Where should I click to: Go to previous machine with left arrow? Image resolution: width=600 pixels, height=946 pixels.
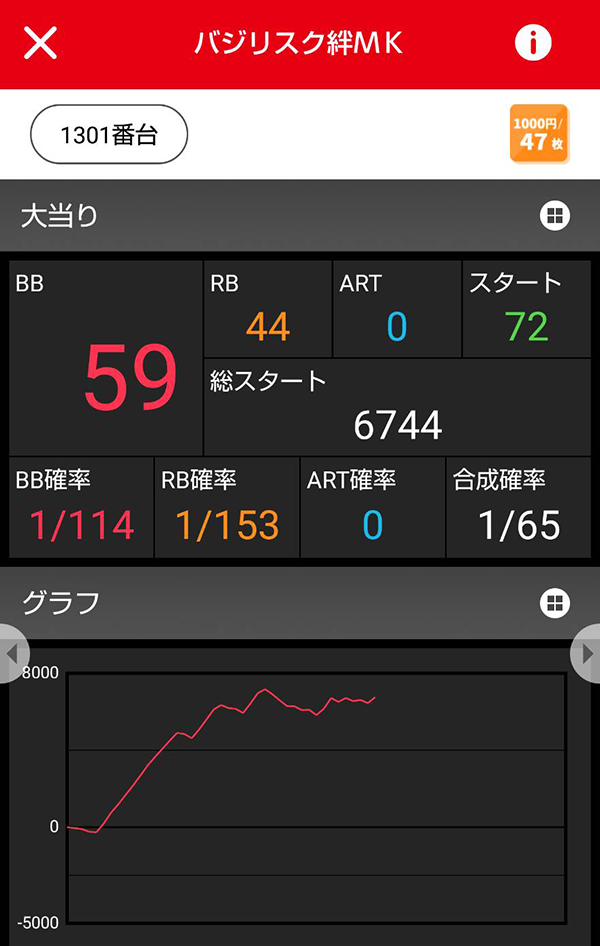(12, 655)
